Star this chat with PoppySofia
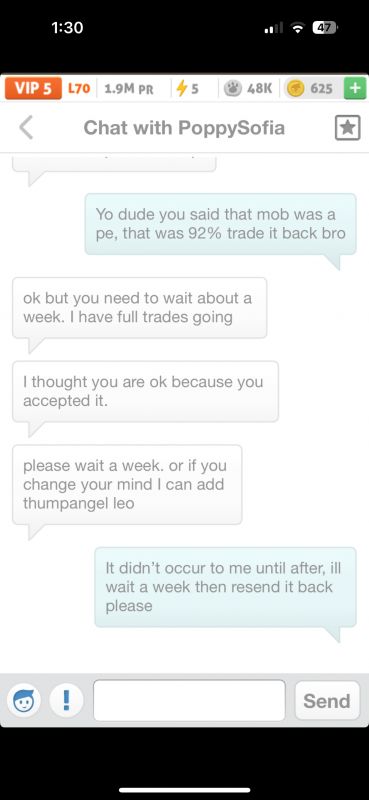Screen dimensions: 369x800 tap(348, 128)
